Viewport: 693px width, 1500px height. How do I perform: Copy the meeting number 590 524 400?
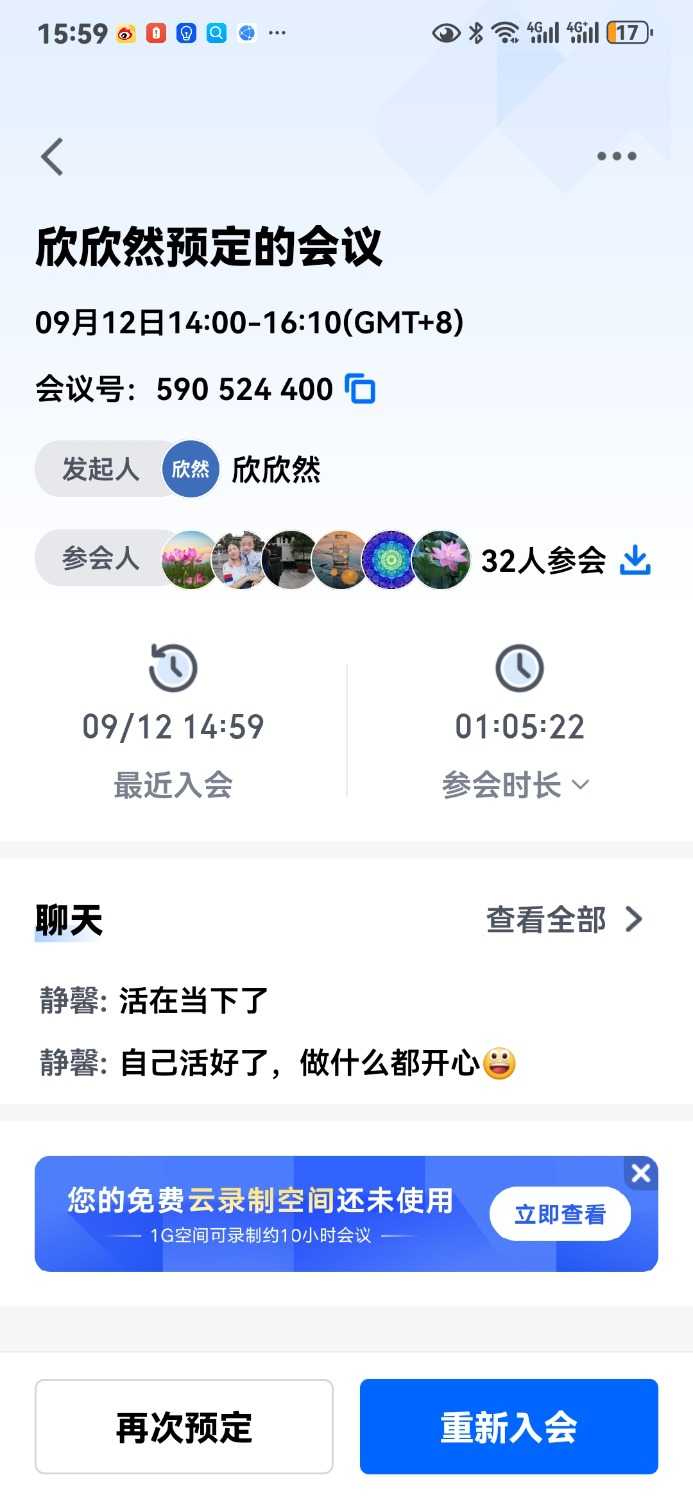click(360, 389)
